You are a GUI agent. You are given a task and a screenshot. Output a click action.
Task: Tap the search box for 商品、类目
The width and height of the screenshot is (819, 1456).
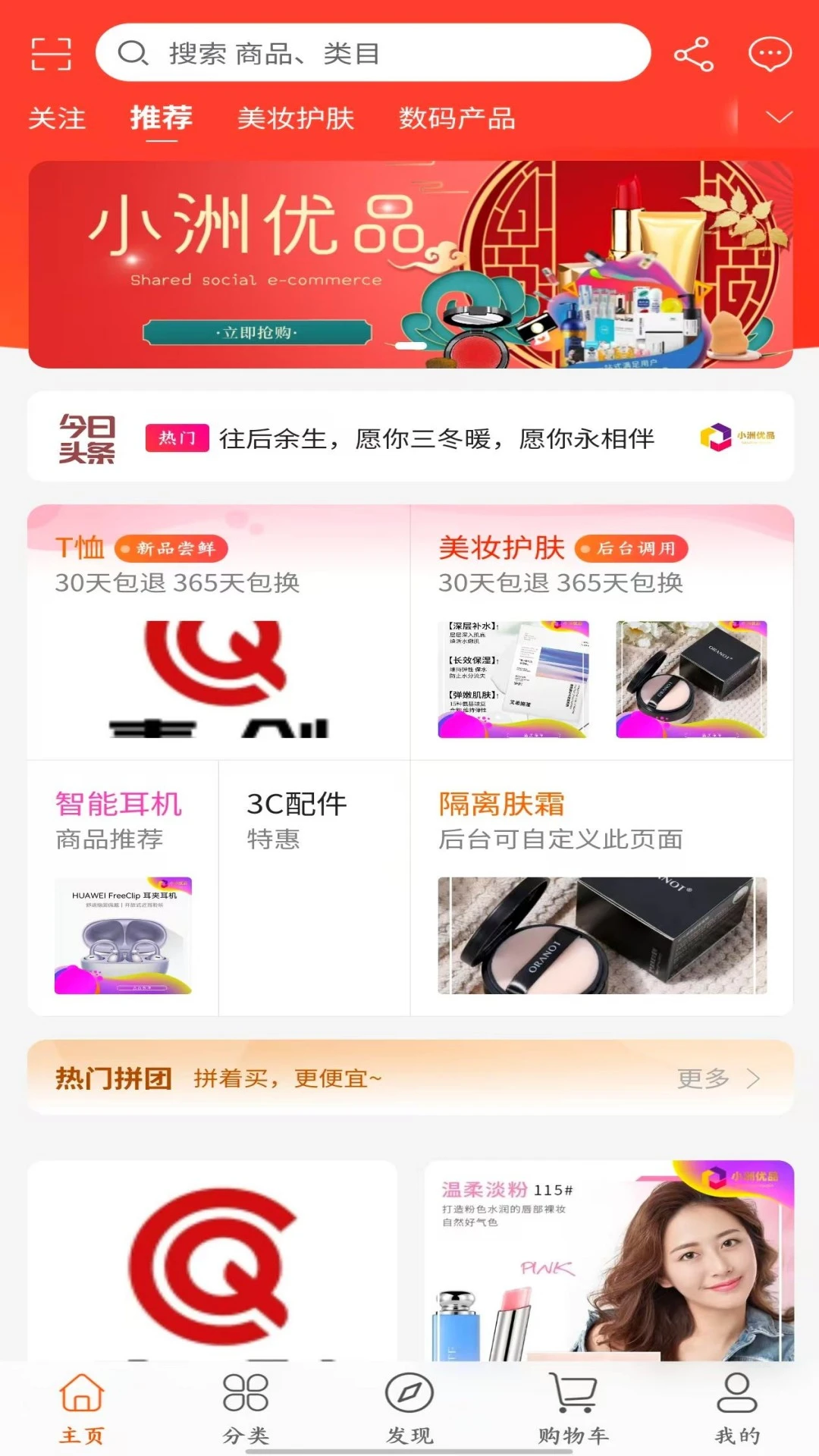373,53
